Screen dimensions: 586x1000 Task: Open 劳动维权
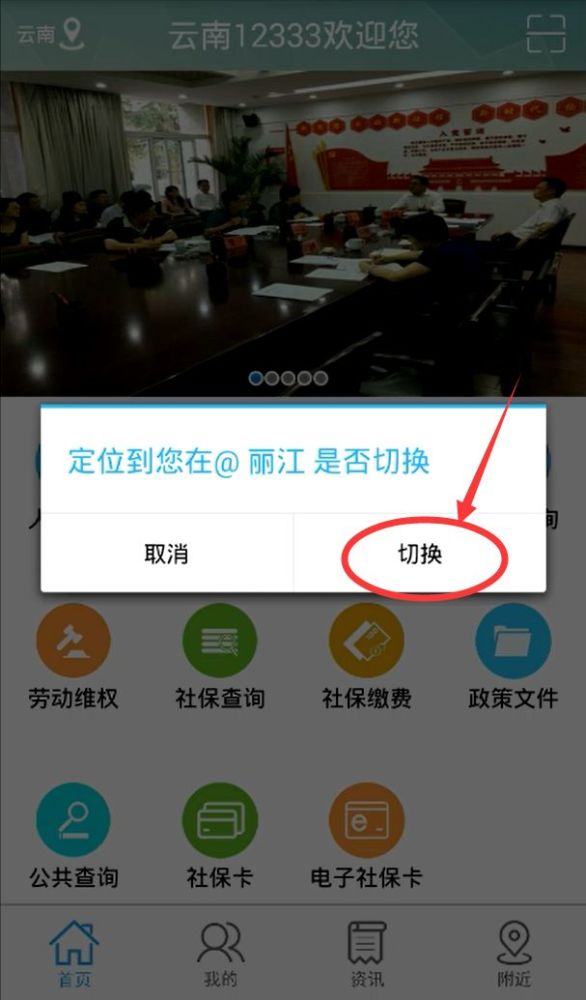73,657
